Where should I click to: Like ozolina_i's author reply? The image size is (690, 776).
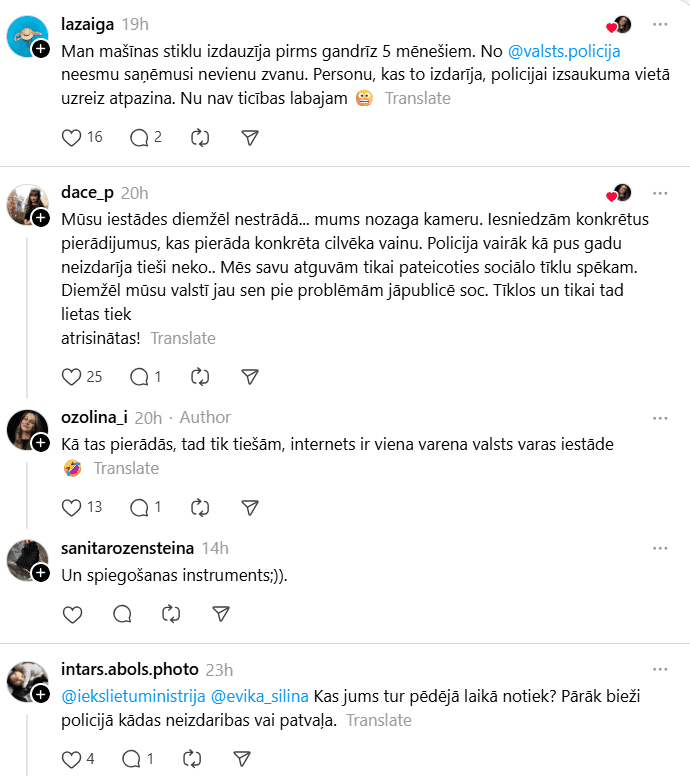(72, 507)
